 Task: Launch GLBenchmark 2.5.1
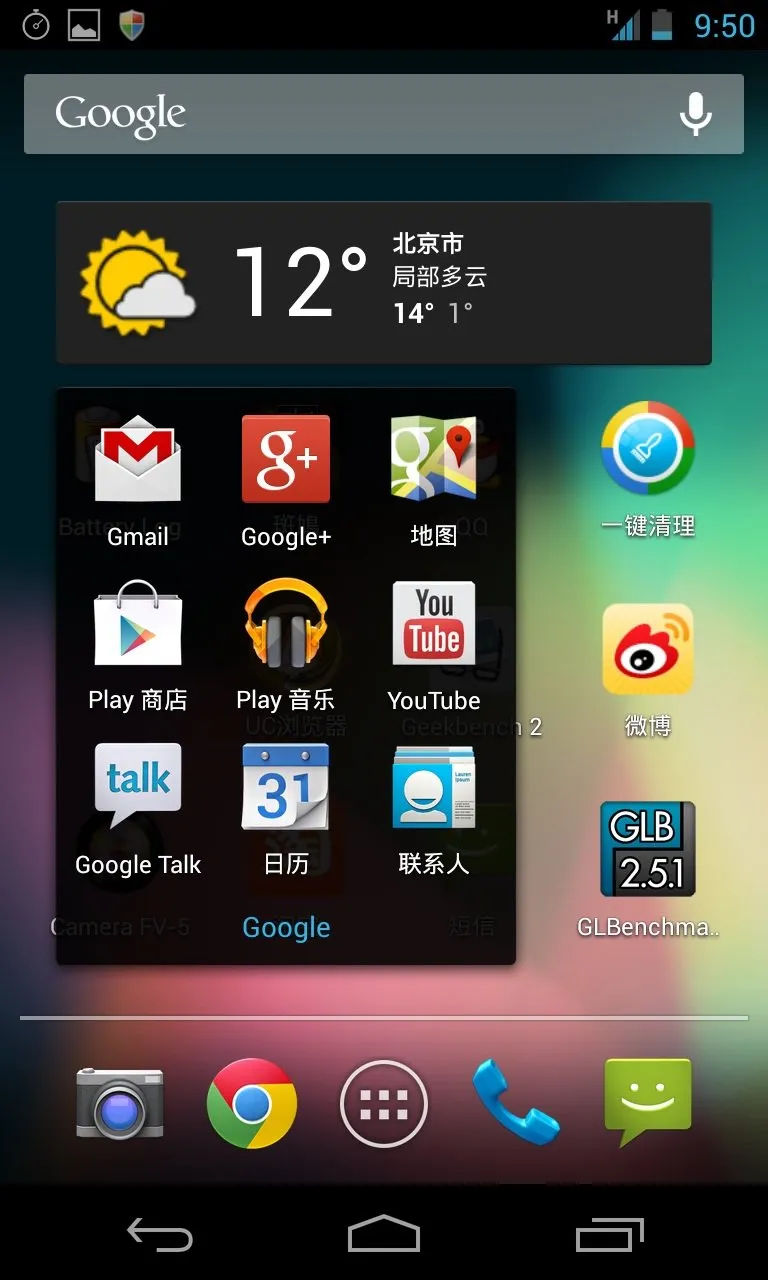[648, 850]
